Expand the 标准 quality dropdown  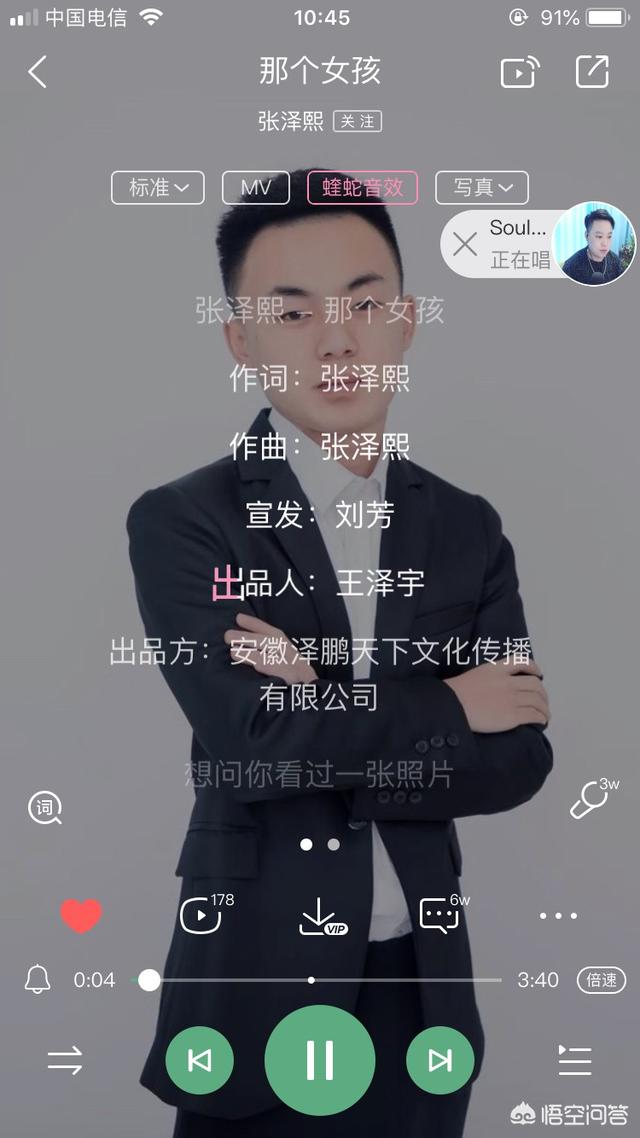pyautogui.click(x=157, y=188)
